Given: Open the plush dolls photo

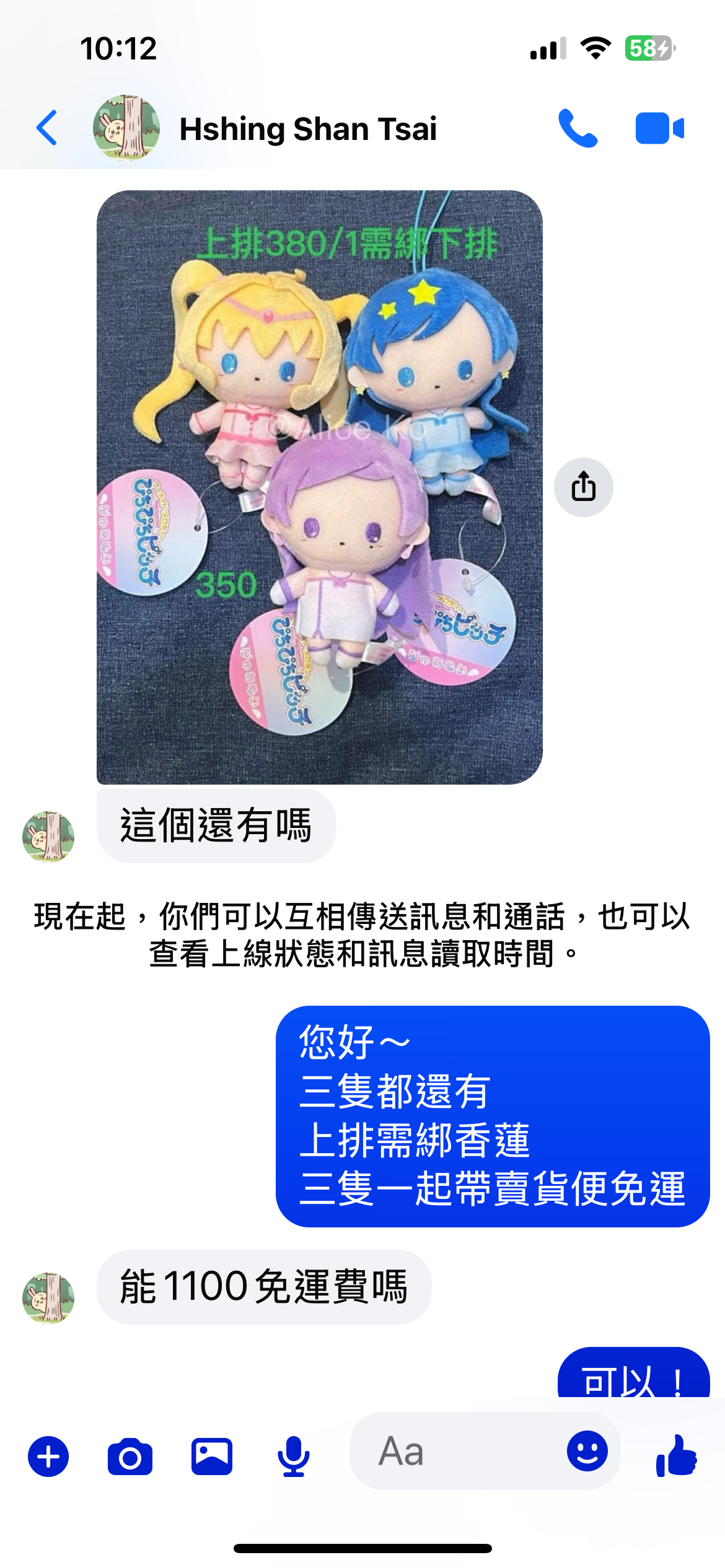Looking at the screenshot, I should tap(319, 487).
